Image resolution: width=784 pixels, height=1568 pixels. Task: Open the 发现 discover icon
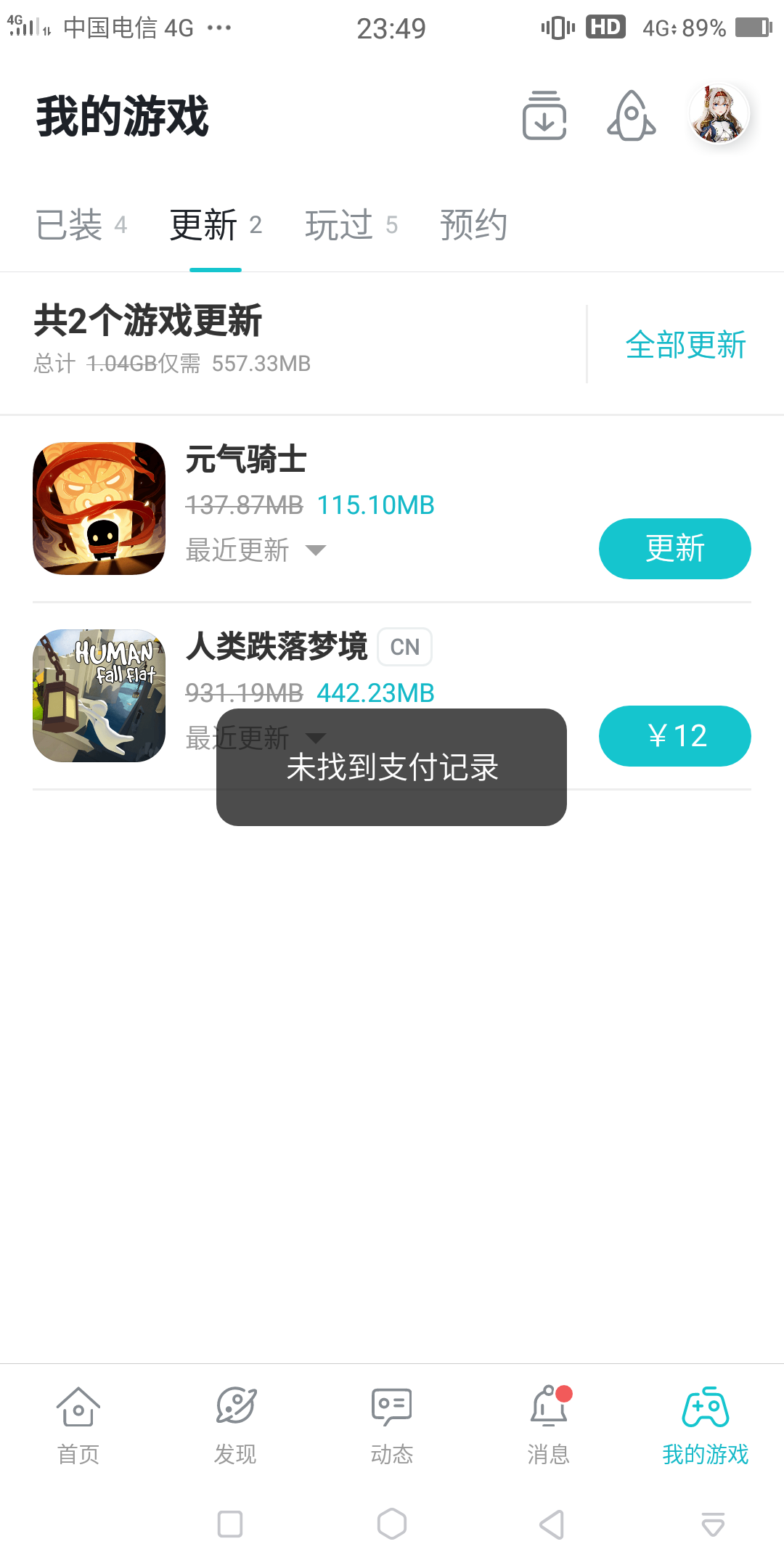[x=234, y=1423]
